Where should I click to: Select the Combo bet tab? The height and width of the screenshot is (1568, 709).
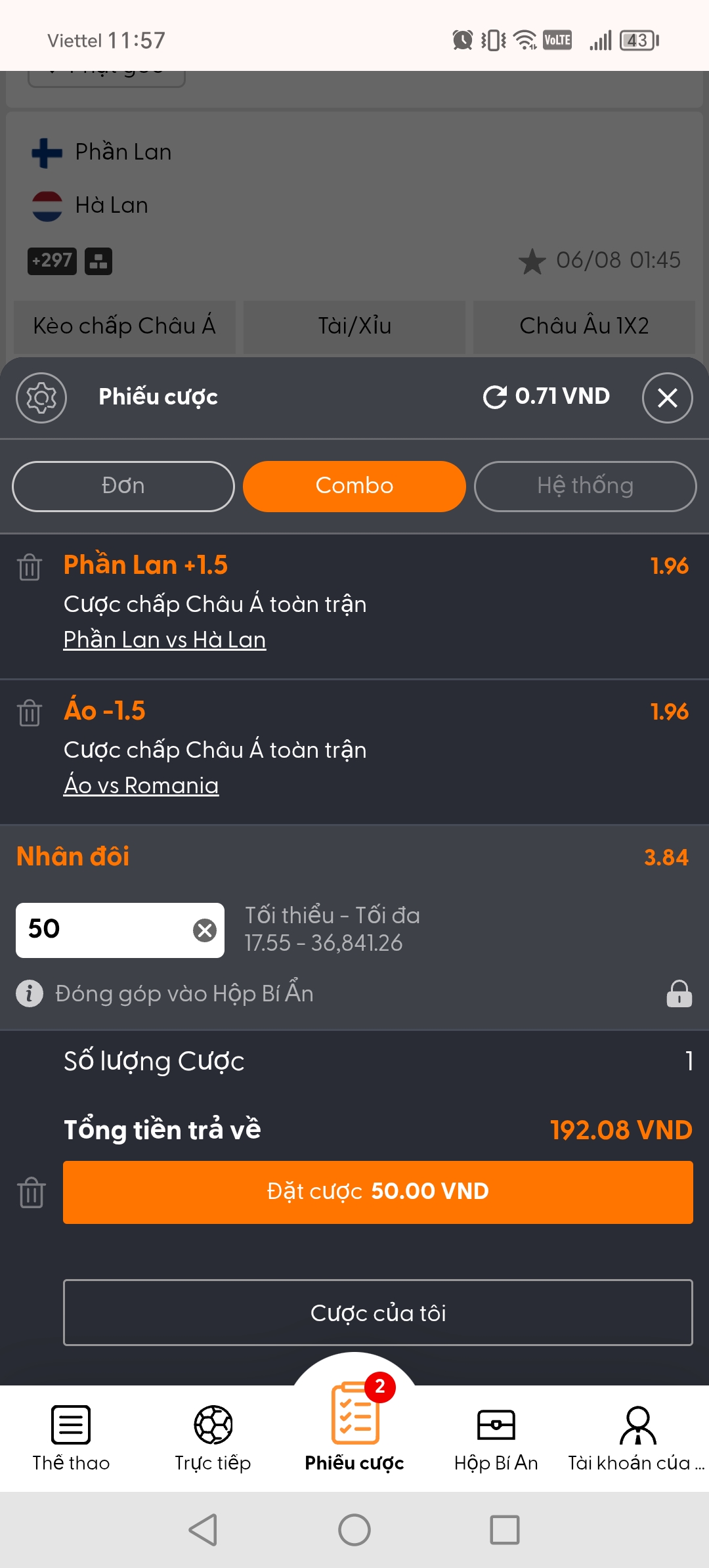pyautogui.click(x=354, y=487)
